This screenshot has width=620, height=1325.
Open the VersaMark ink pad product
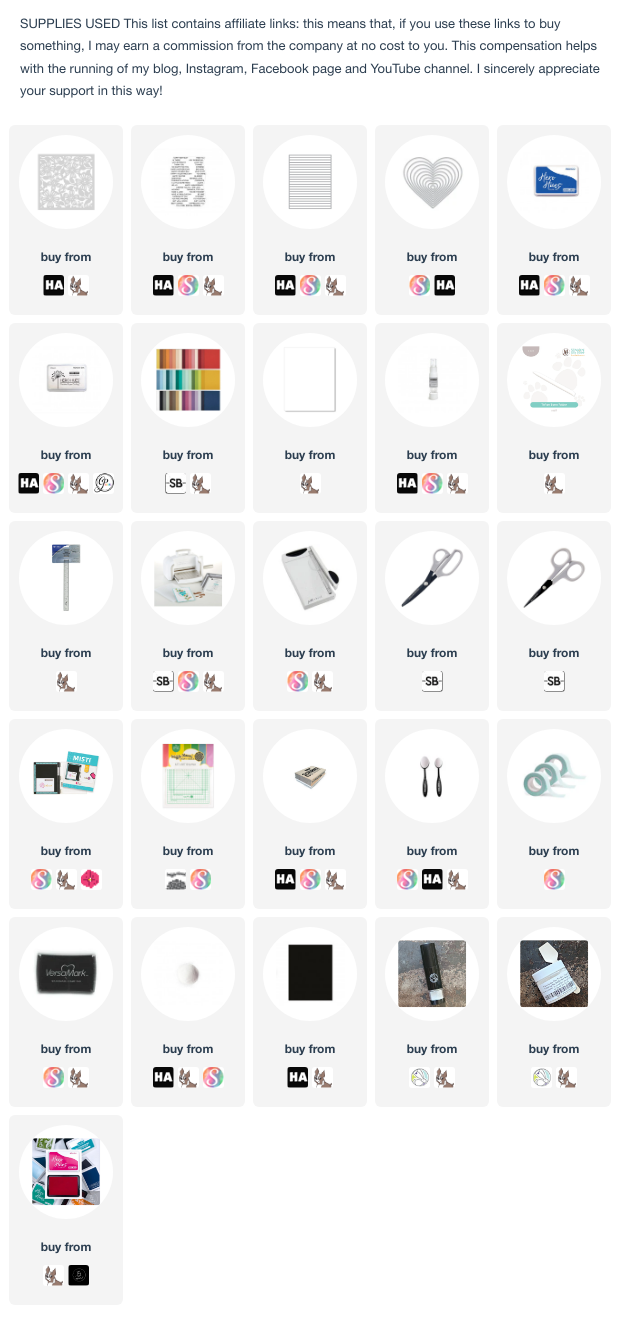[65, 973]
